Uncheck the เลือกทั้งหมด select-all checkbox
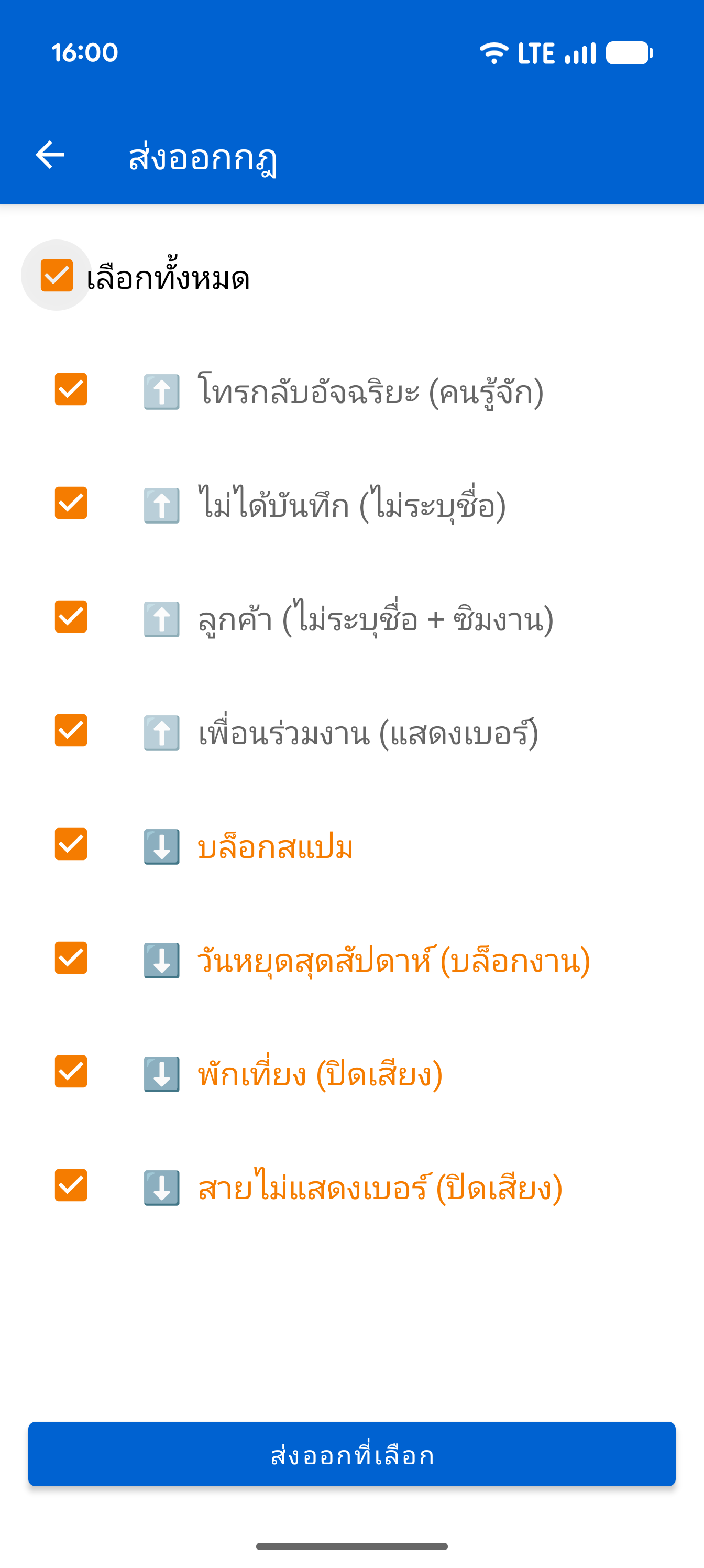This screenshot has height=1568, width=704. coord(57,276)
